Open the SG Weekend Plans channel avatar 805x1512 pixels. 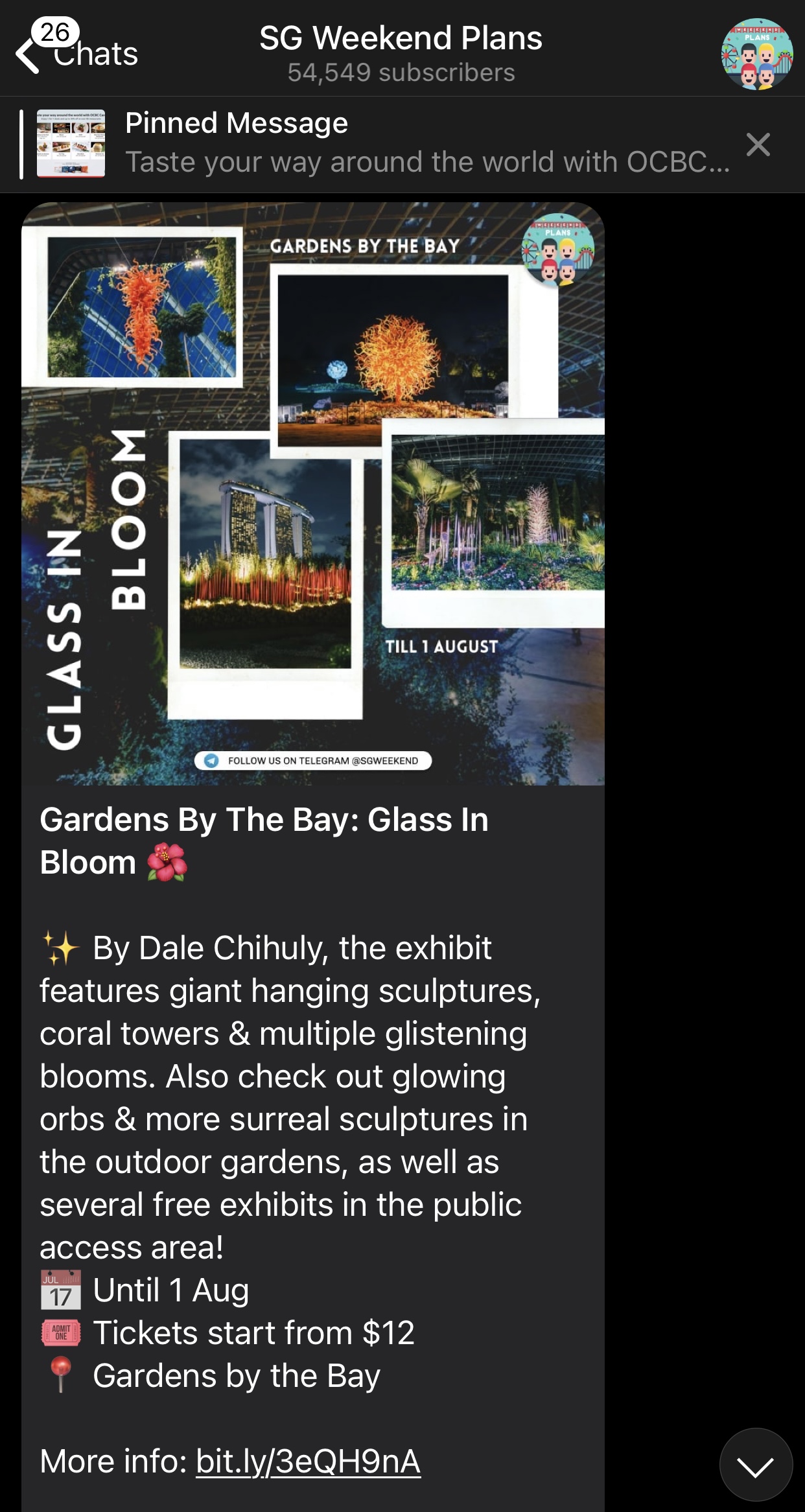tap(757, 54)
